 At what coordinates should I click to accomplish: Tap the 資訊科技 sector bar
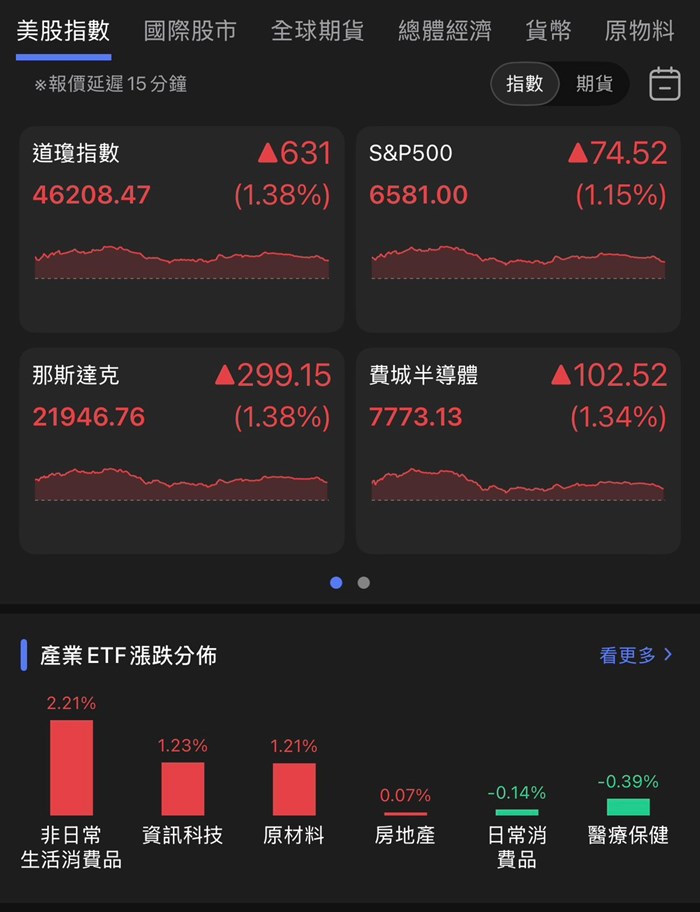[x=183, y=789]
